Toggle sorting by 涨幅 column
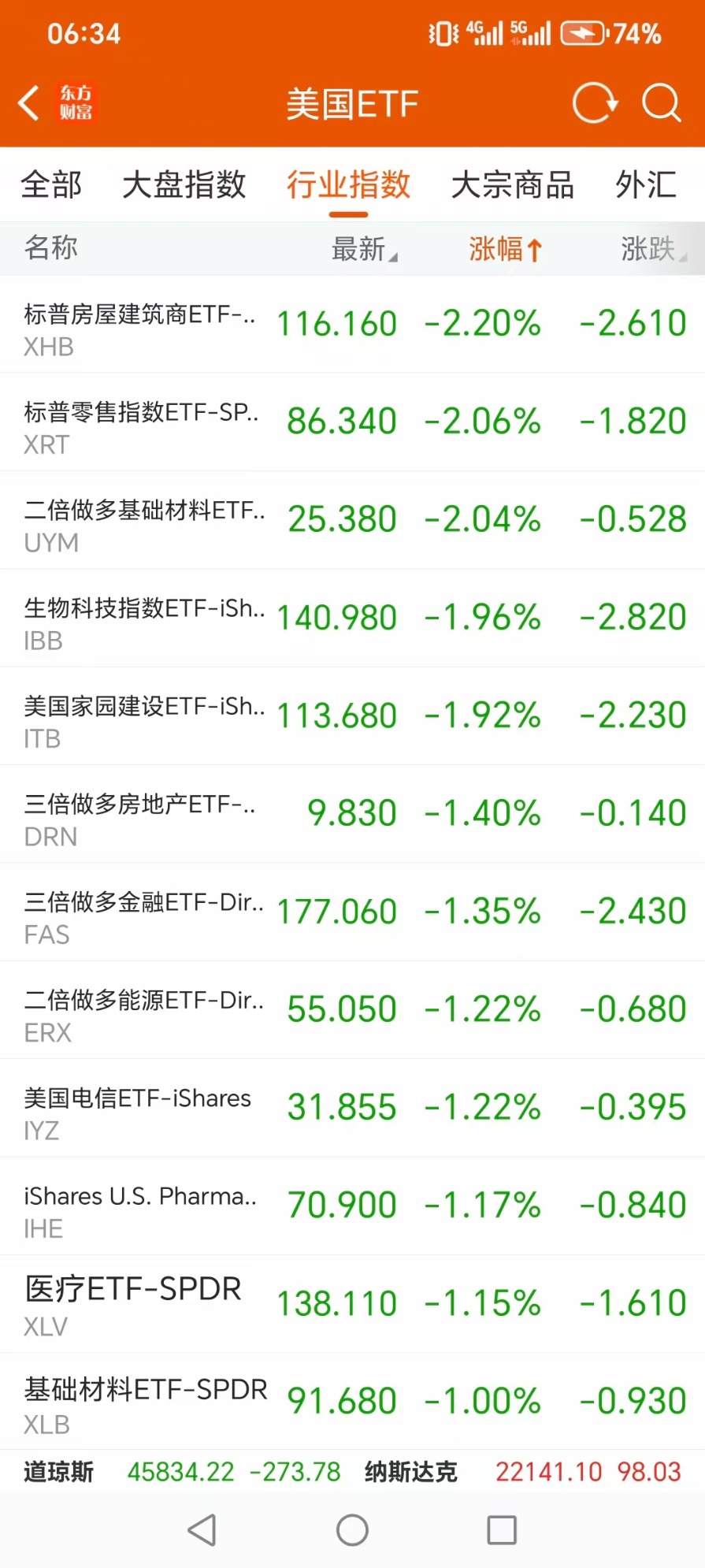Image resolution: width=705 pixels, height=1568 pixels. 505,249
